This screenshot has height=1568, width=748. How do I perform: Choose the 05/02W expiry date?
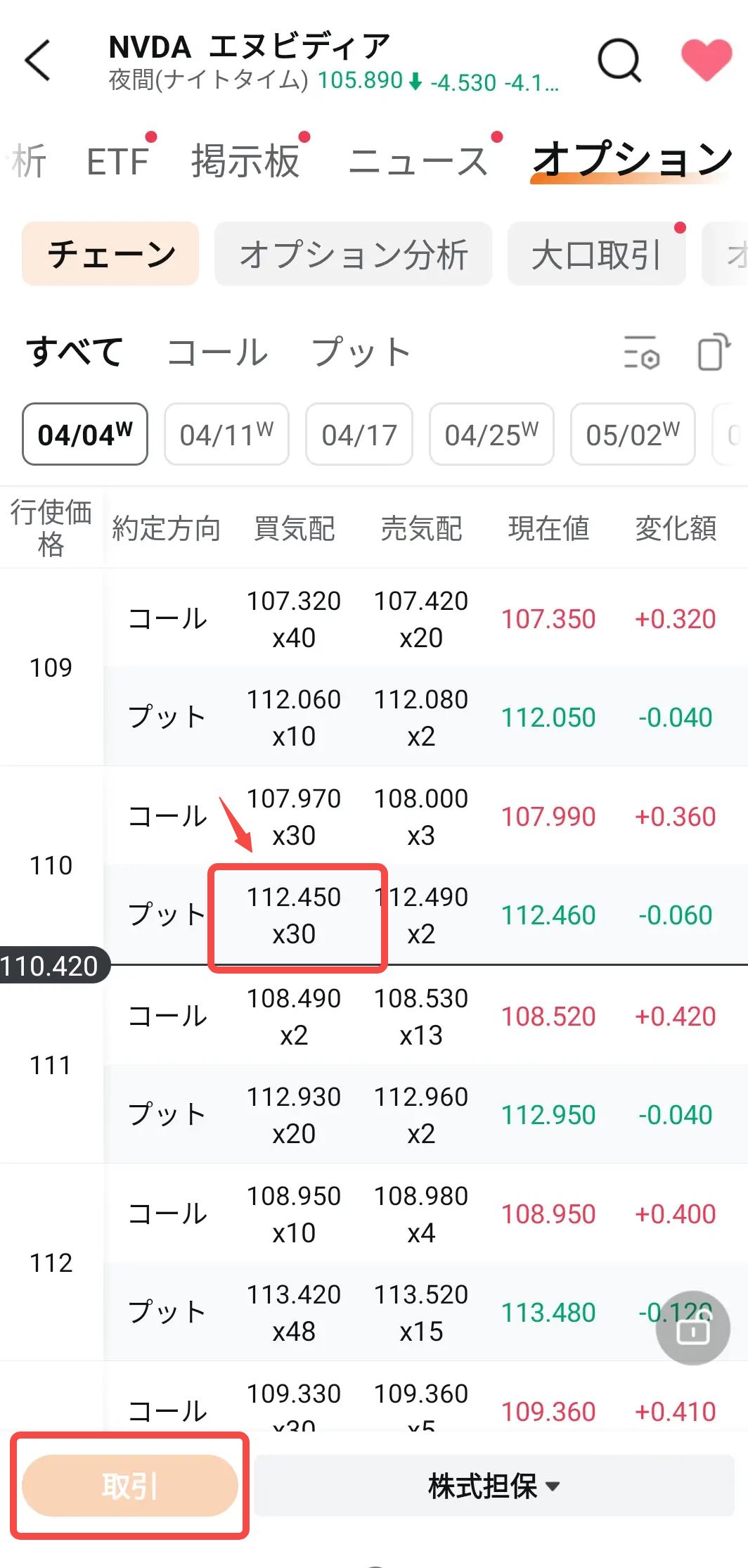[633, 434]
